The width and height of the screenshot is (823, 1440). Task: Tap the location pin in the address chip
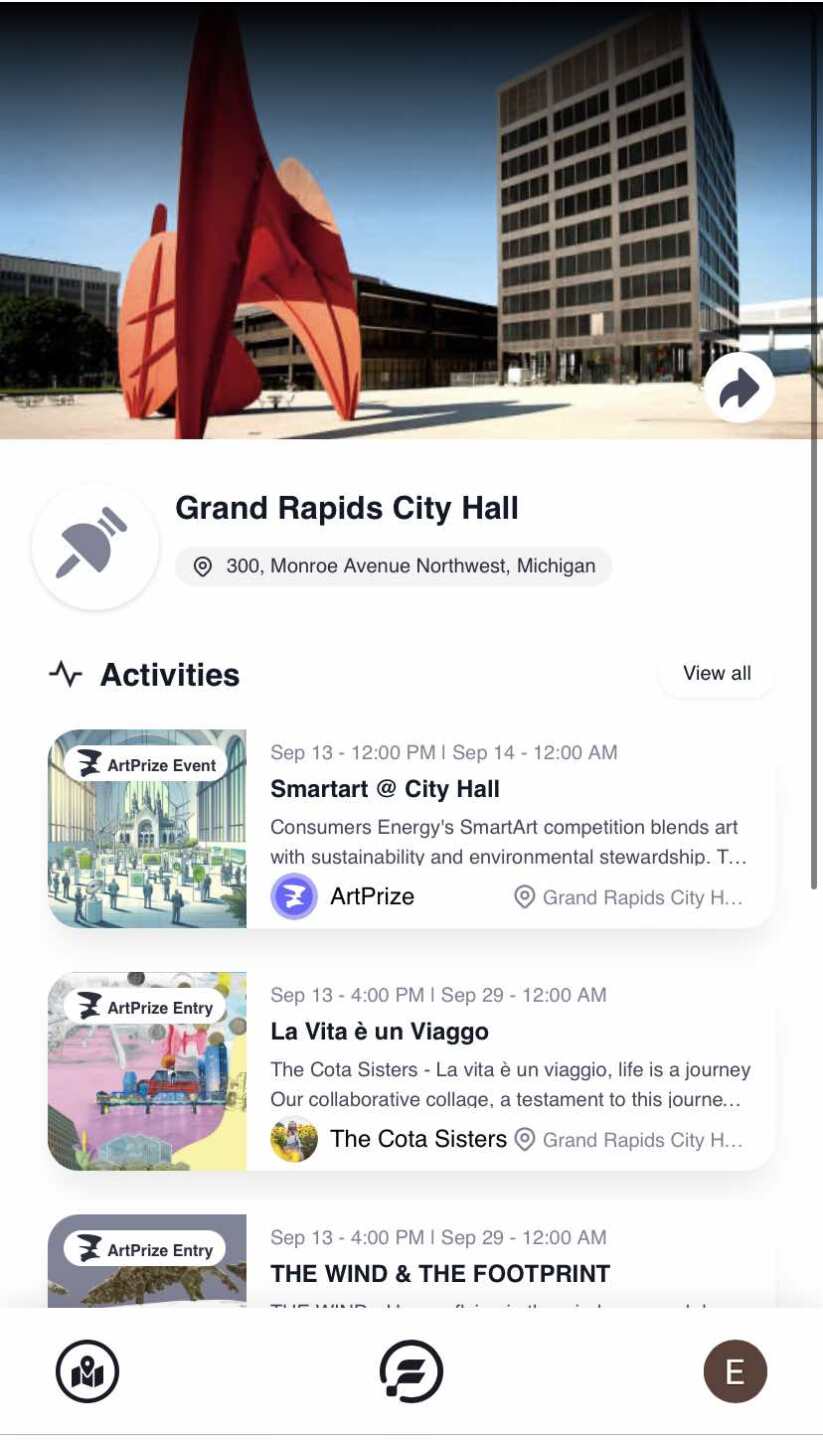203,566
